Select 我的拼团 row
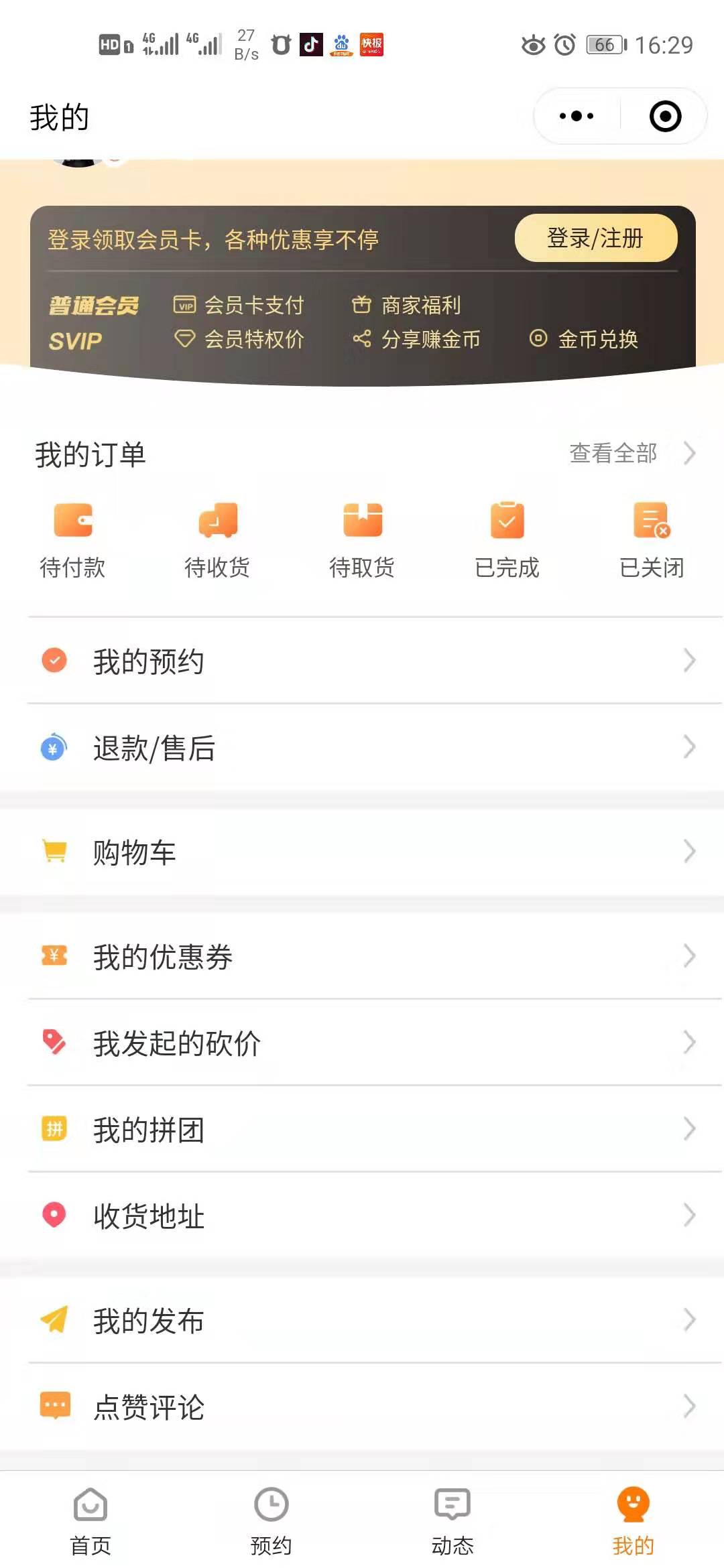This screenshot has width=724, height=1568. (362, 1130)
